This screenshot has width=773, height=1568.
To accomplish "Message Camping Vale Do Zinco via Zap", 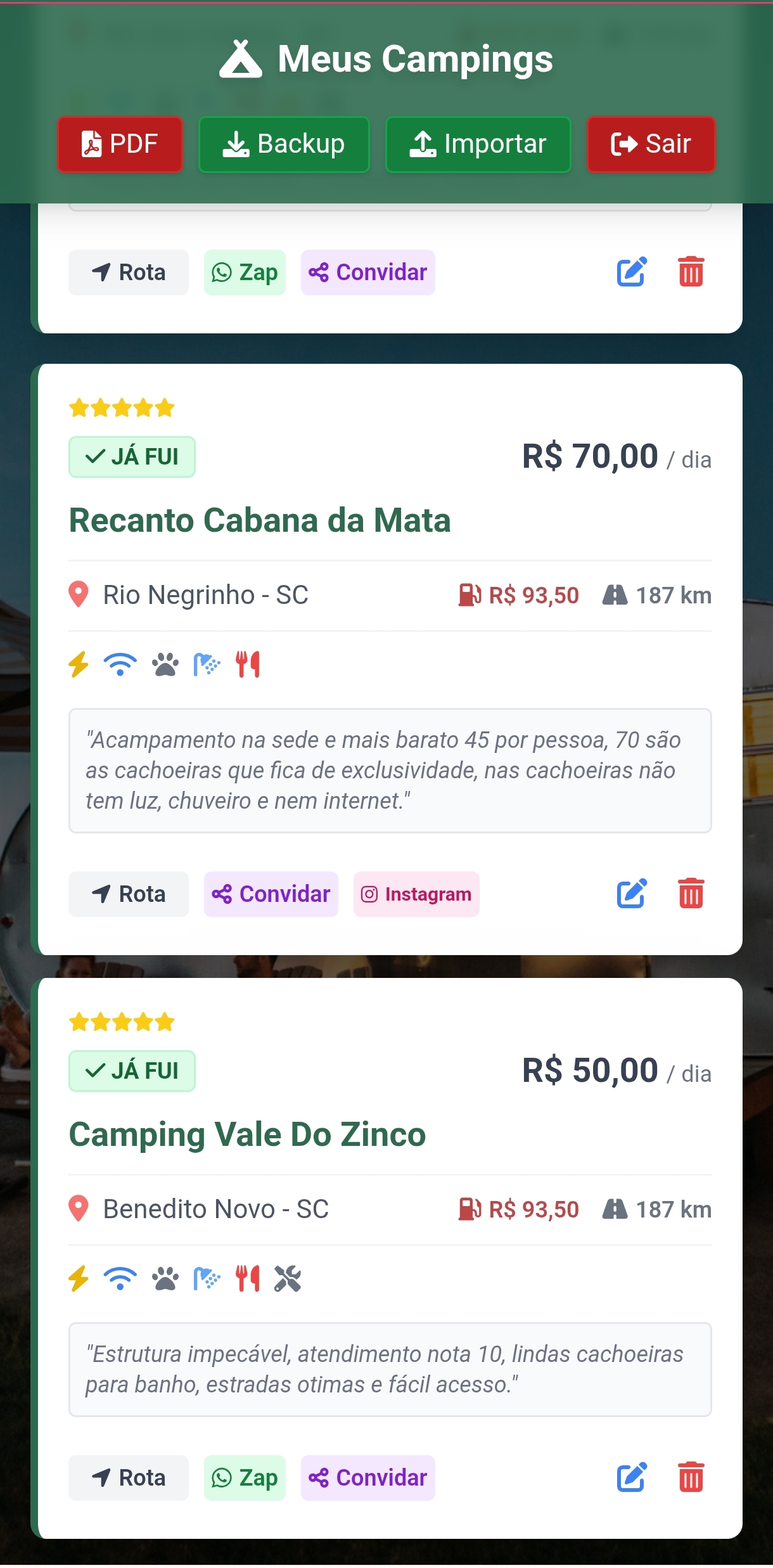I will click(x=245, y=1477).
